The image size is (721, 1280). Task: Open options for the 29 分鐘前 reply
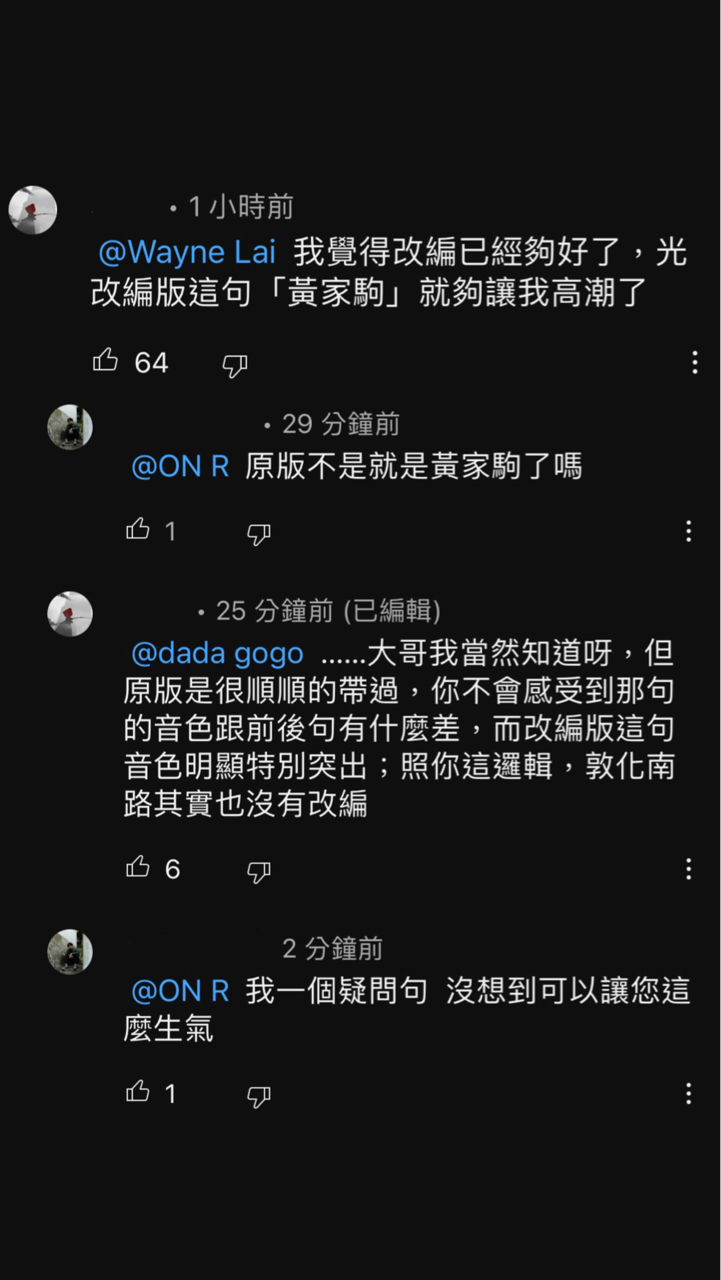688,530
